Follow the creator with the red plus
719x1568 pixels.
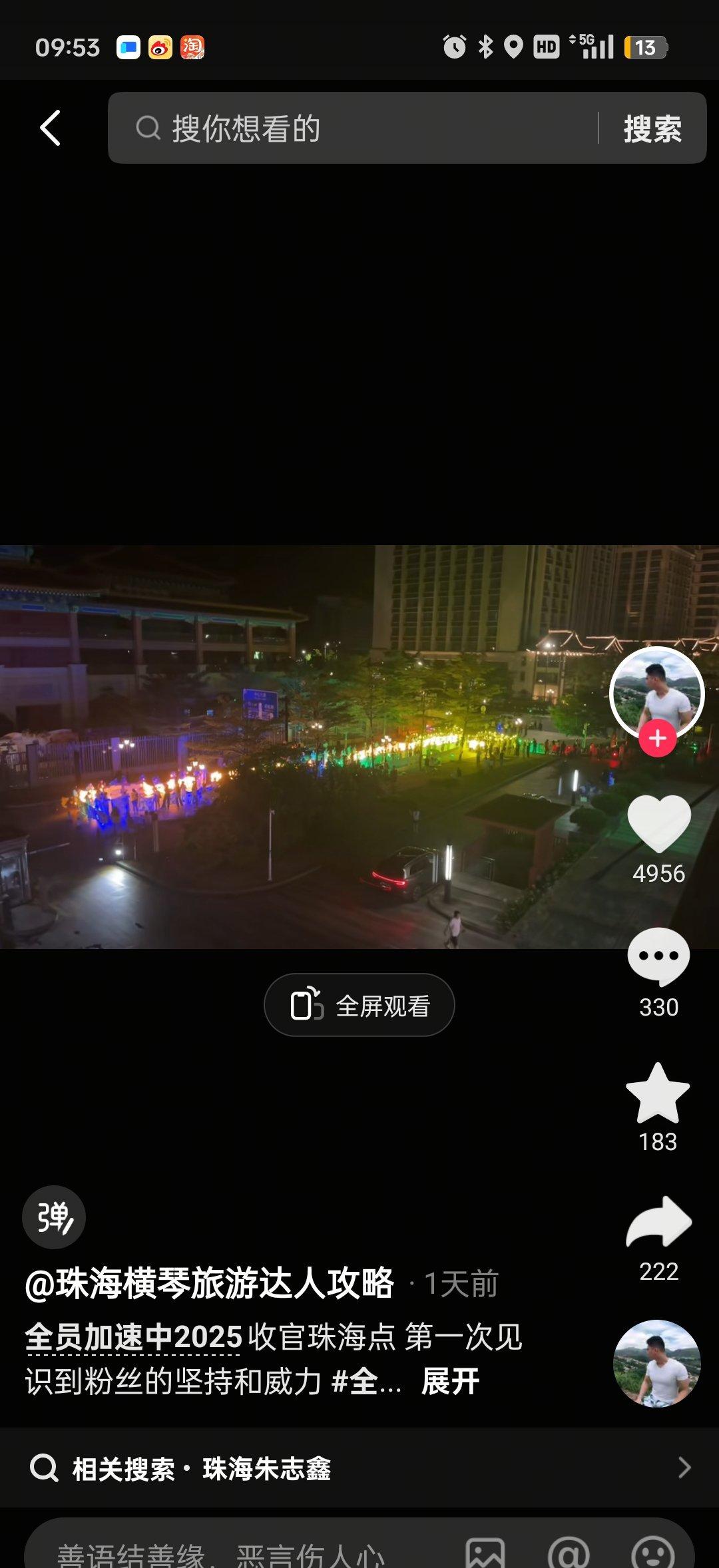tap(658, 739)
